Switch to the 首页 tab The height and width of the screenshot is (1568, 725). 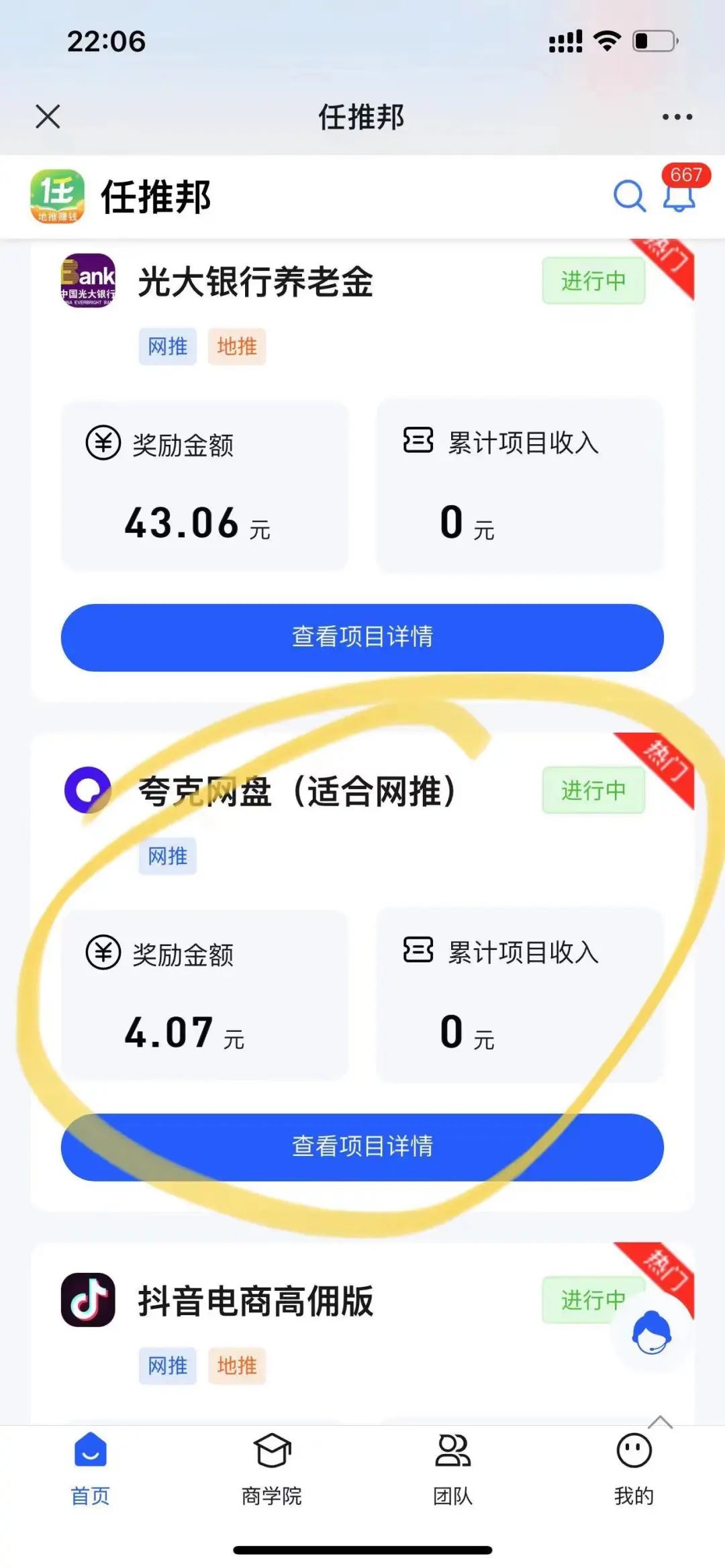tap(90, 1467)
